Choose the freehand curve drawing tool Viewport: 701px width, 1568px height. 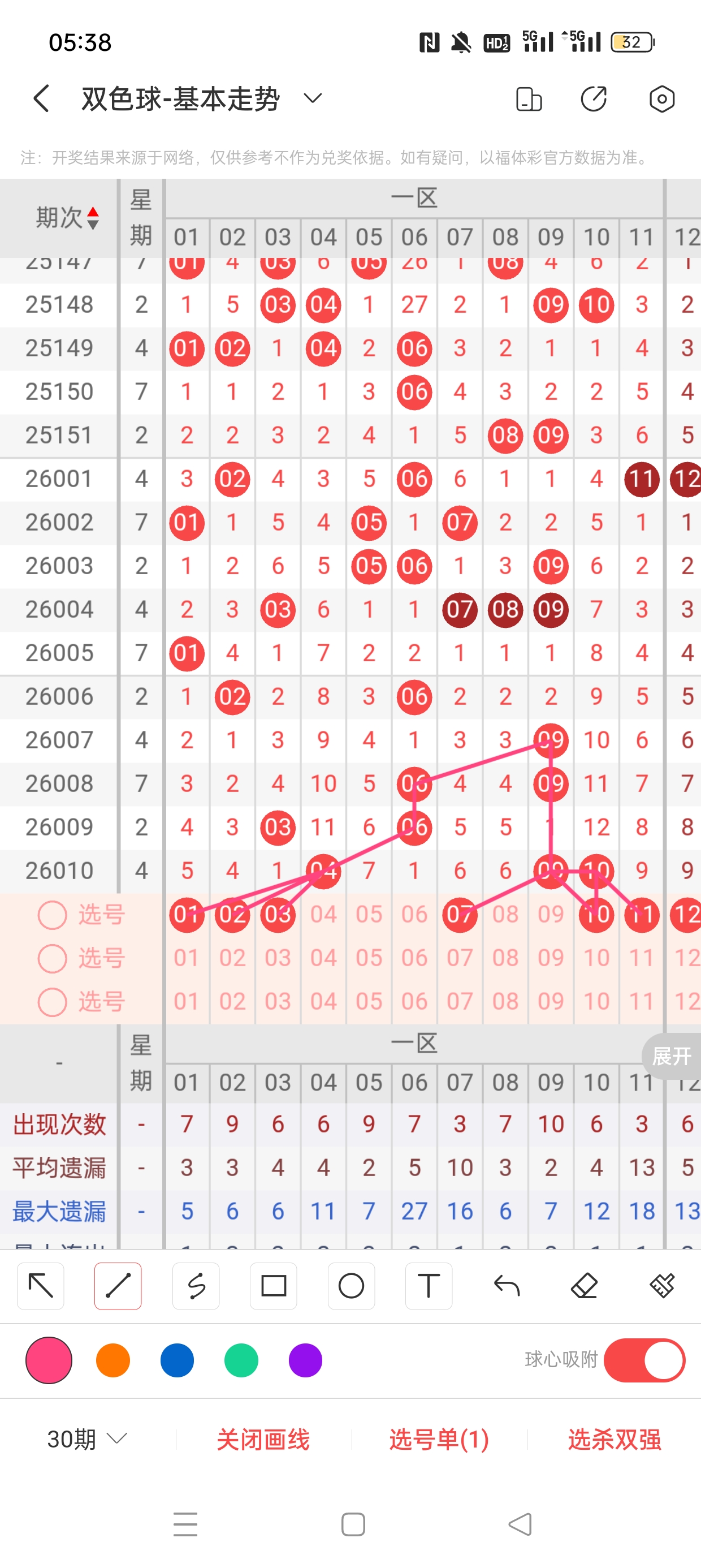[196, 1286]
